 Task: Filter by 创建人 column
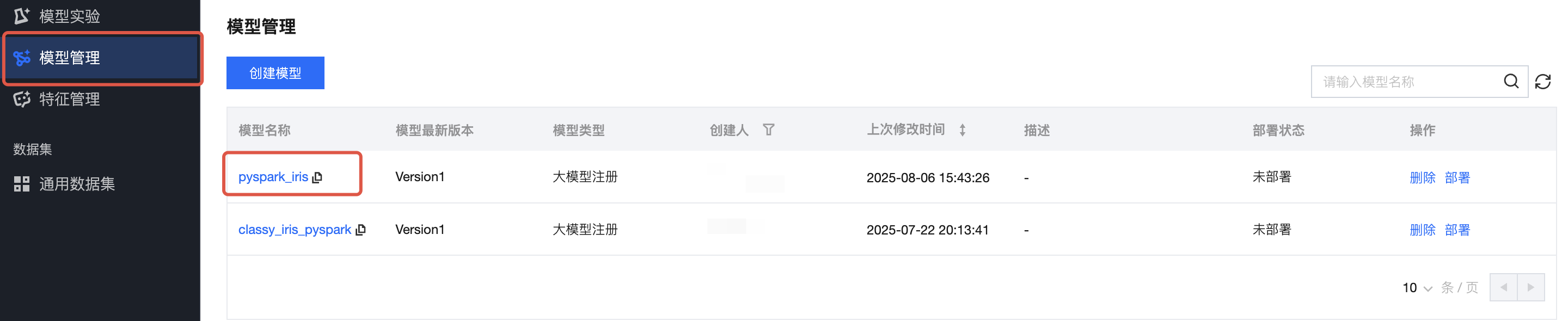coord(769,129)
